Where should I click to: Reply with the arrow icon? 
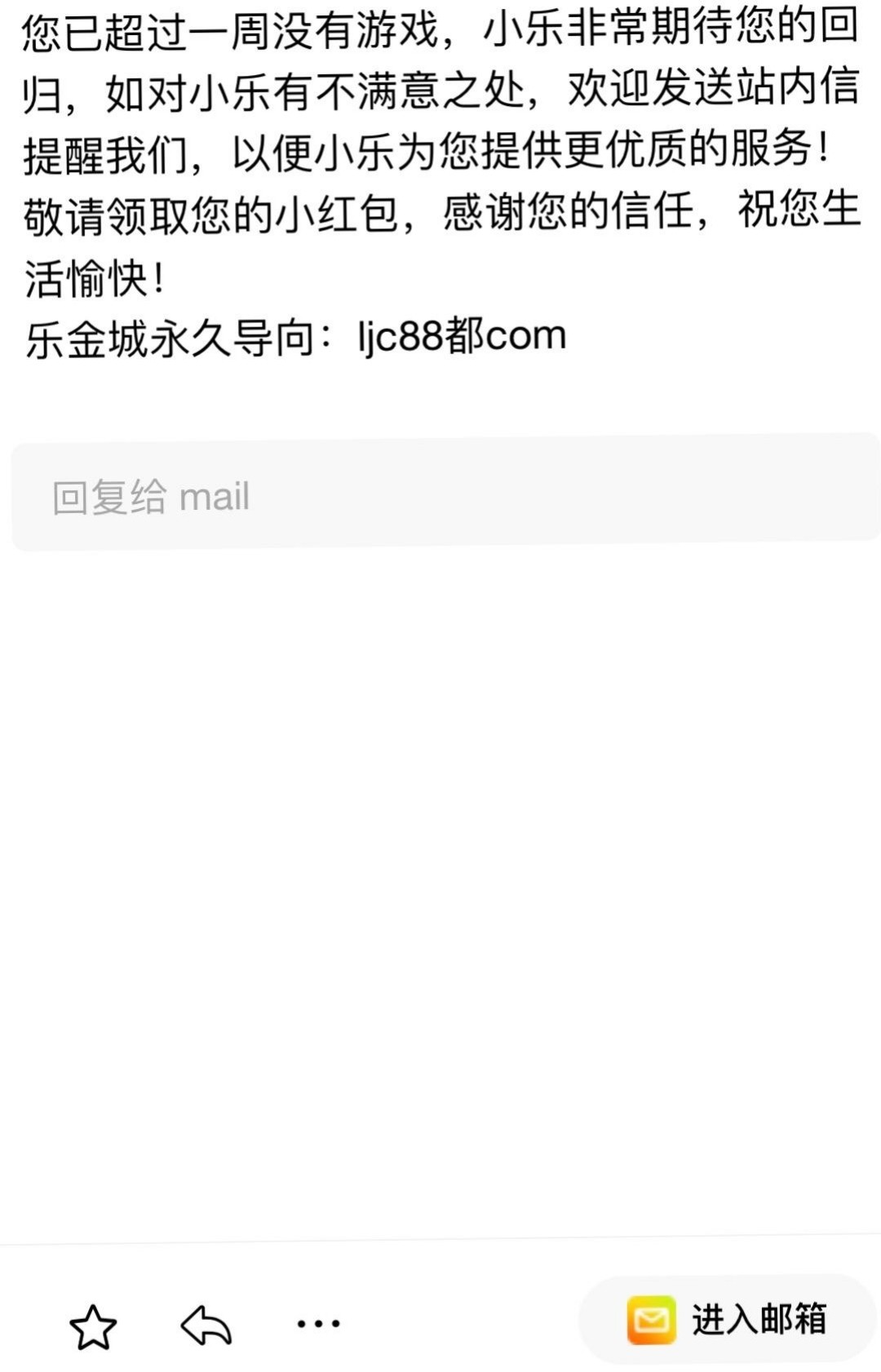pyautogui.click(x=206, y=1325)
